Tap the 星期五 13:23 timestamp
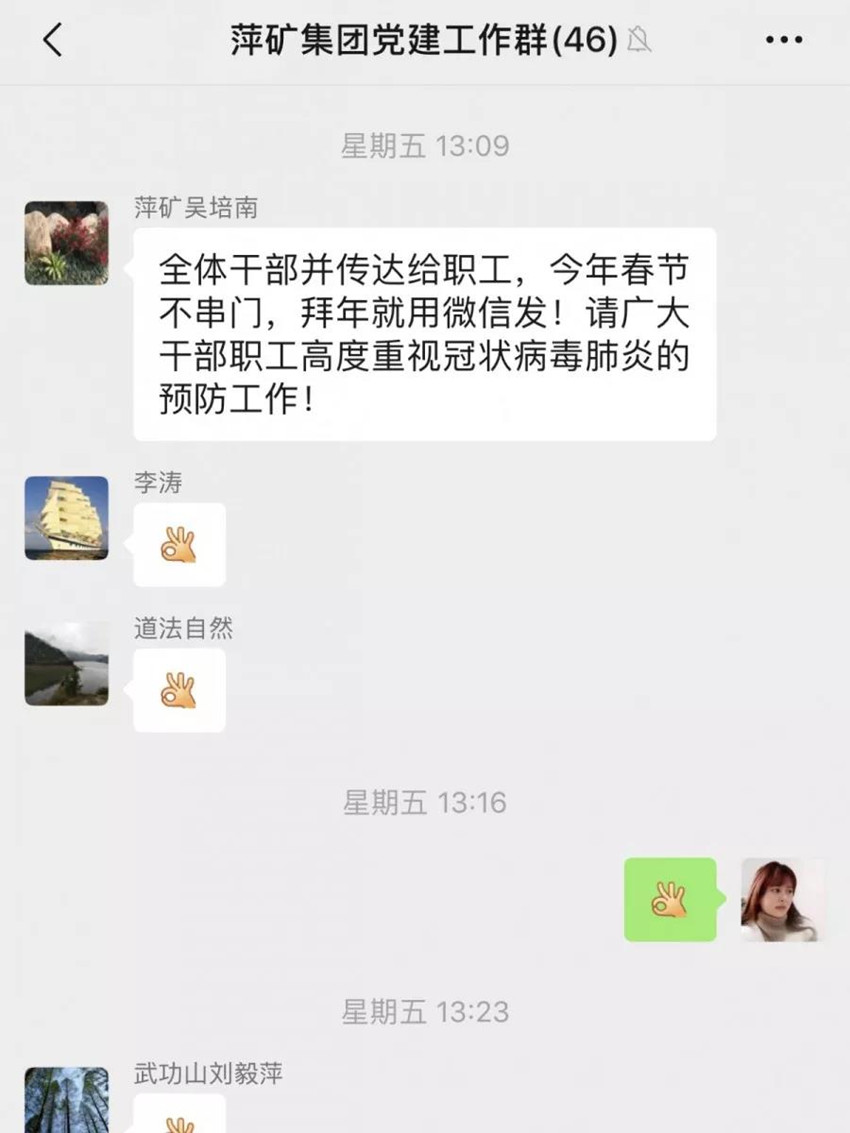This screenshot has height=1133, width=850. pos(424,1011)
